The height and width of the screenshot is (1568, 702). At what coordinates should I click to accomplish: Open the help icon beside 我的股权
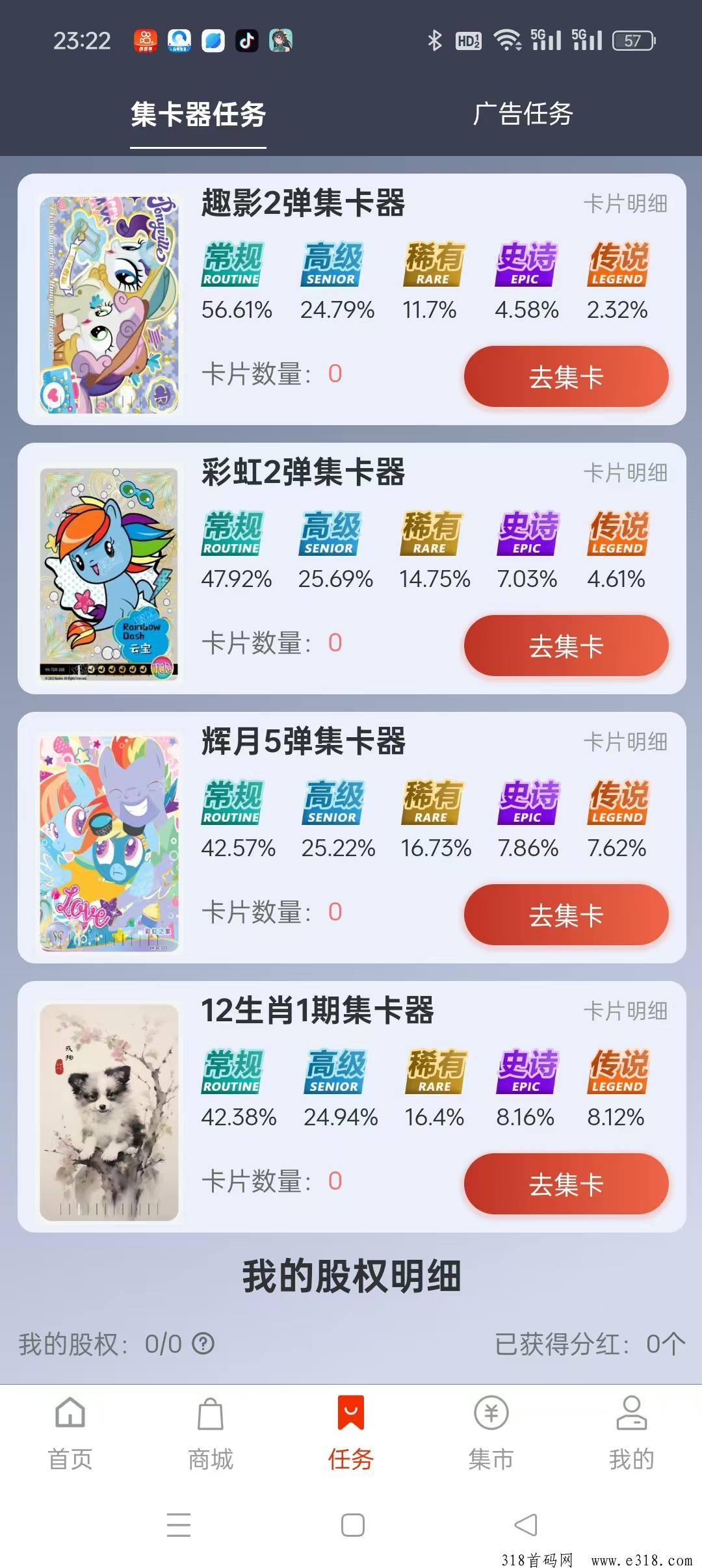pyautogui.click(x=203, y=1343)
